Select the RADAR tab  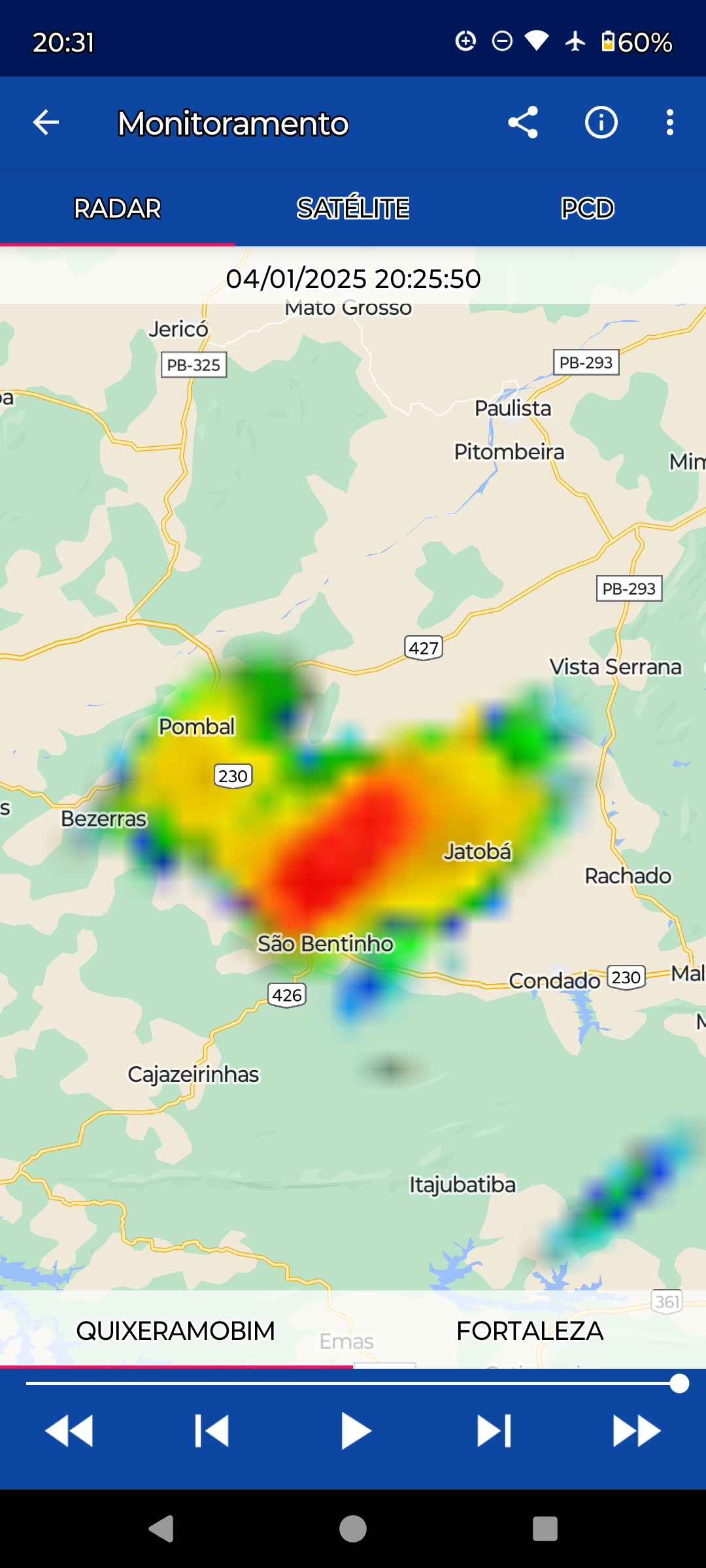coord(118,208)
